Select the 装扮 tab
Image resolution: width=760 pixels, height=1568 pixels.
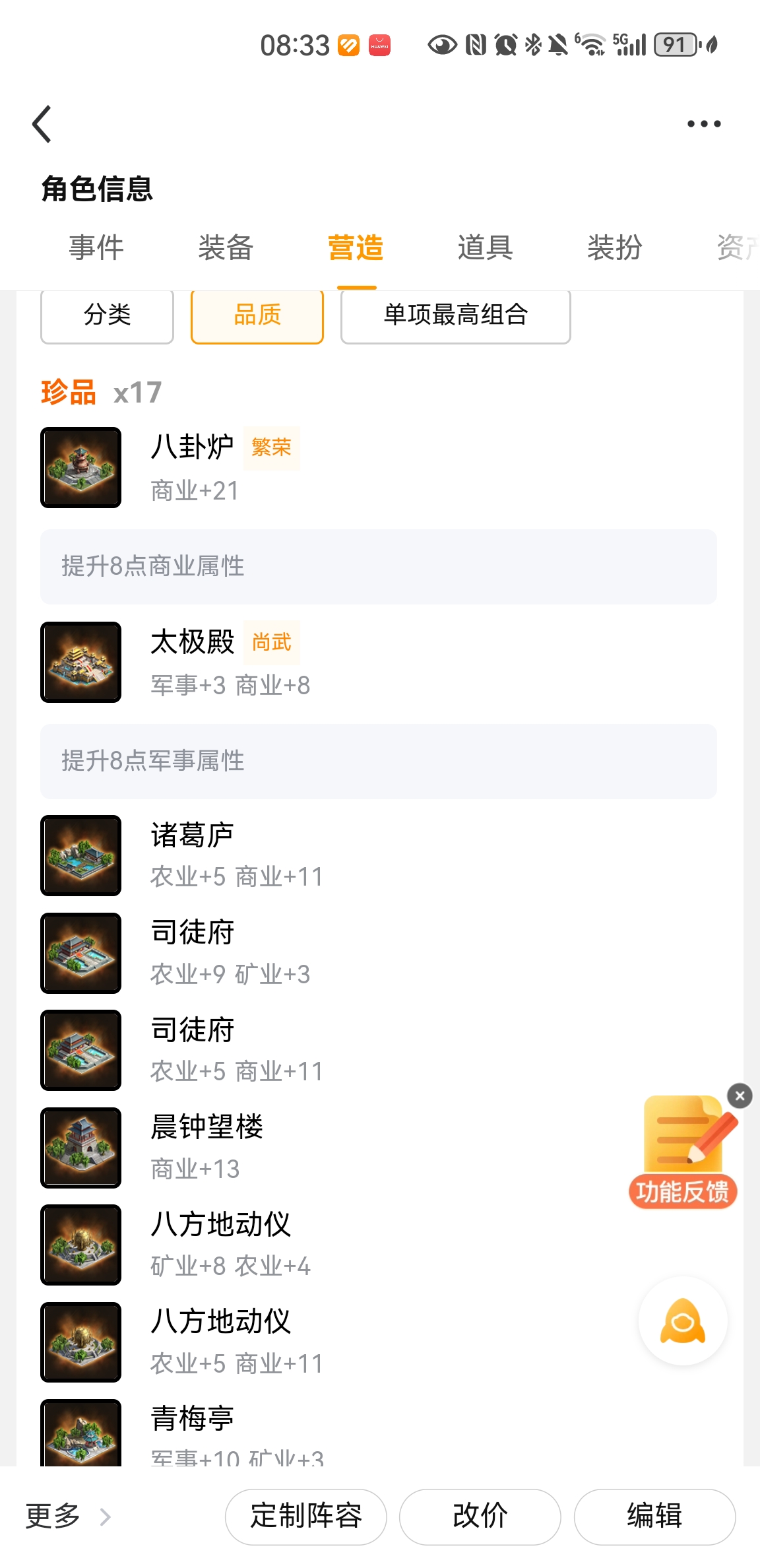coord(614,248)
